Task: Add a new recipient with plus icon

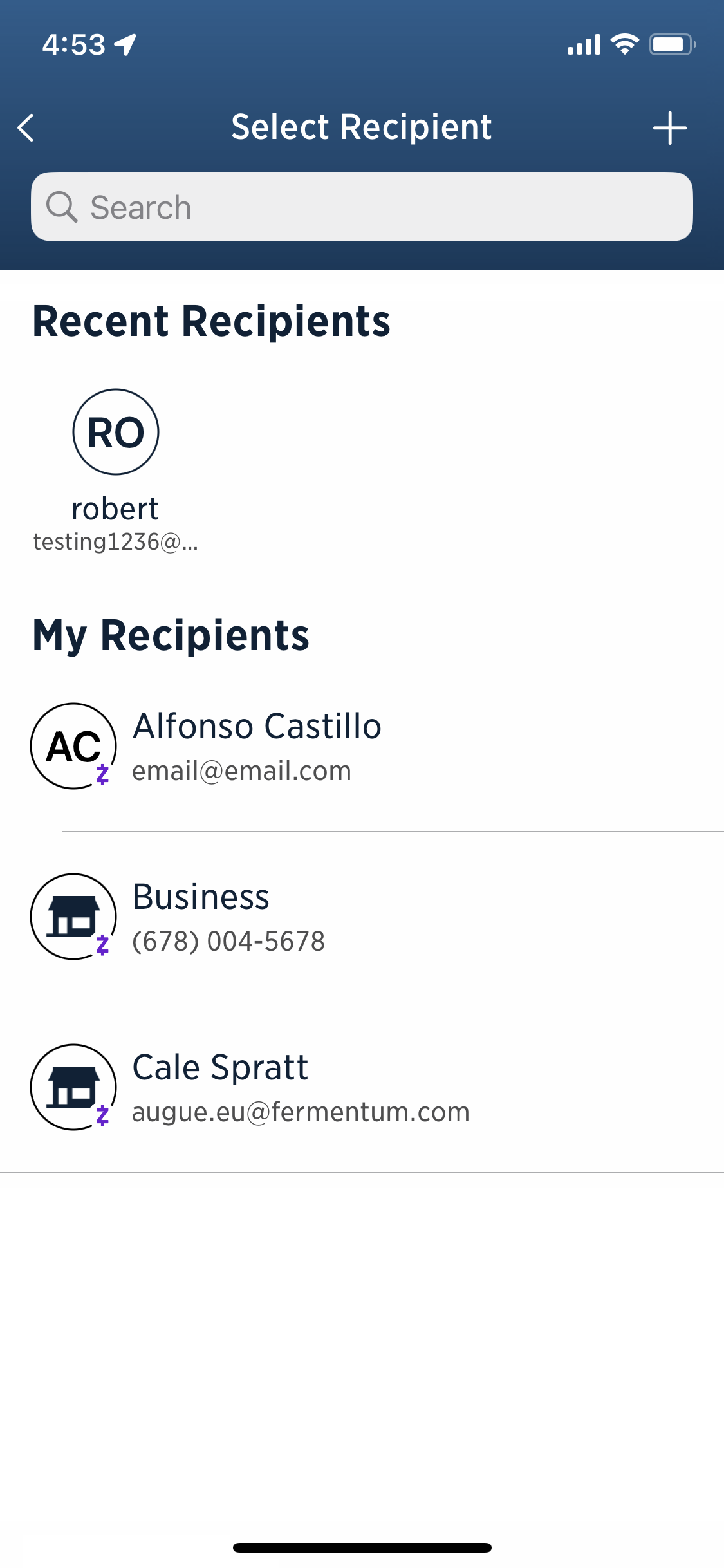Action: tap(670, 127)
